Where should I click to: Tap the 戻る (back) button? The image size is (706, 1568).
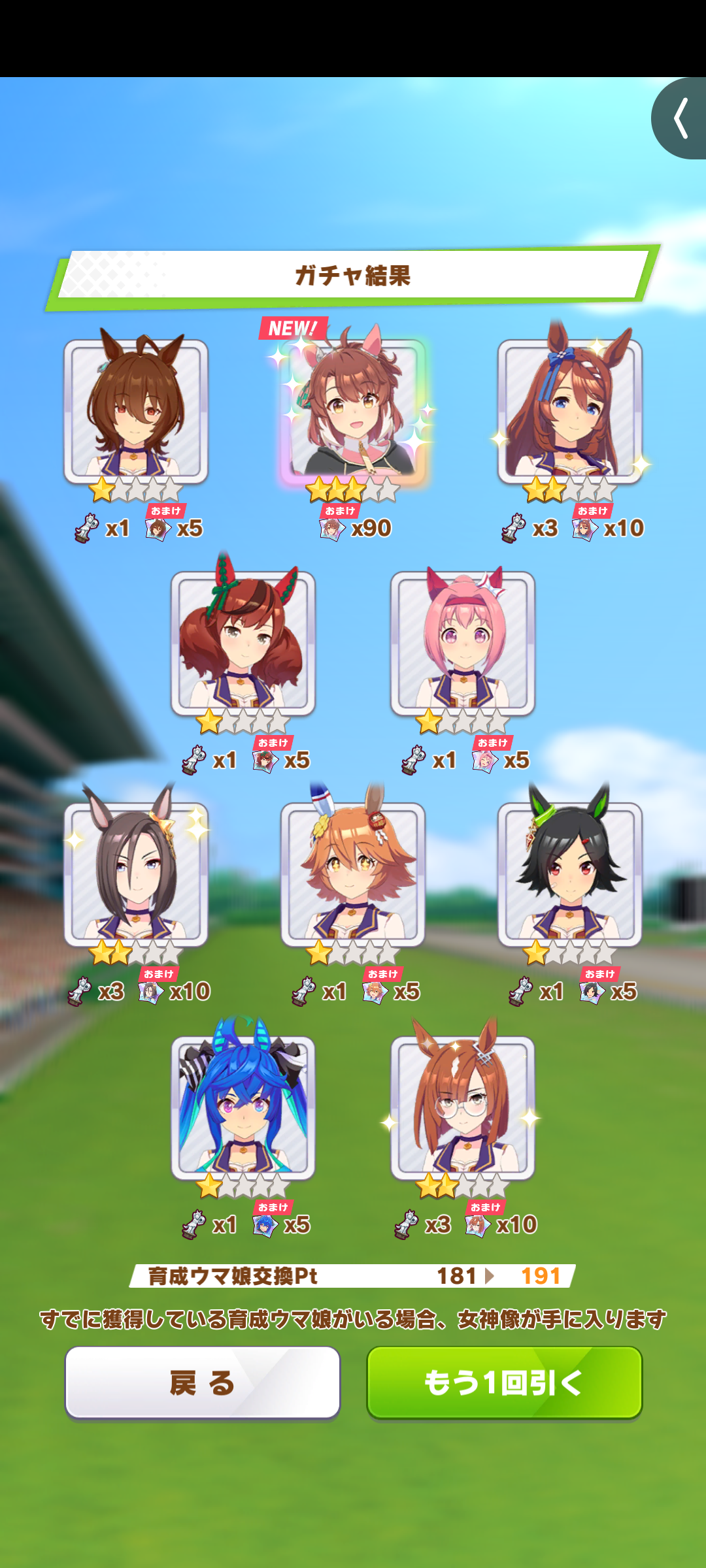pyautogui.click(x=202, y=1382)
